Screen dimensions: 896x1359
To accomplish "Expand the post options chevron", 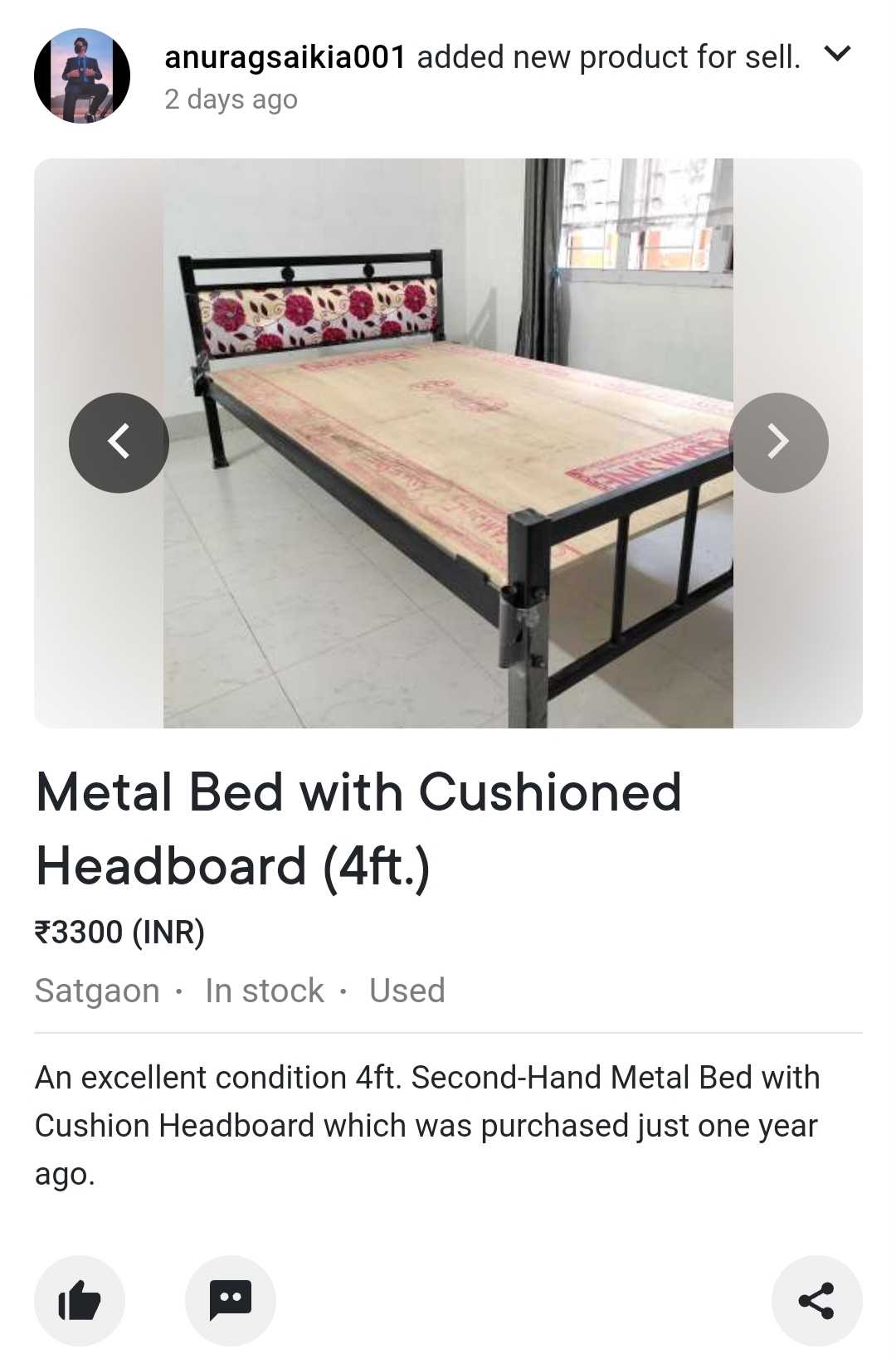I will point(837,55).
